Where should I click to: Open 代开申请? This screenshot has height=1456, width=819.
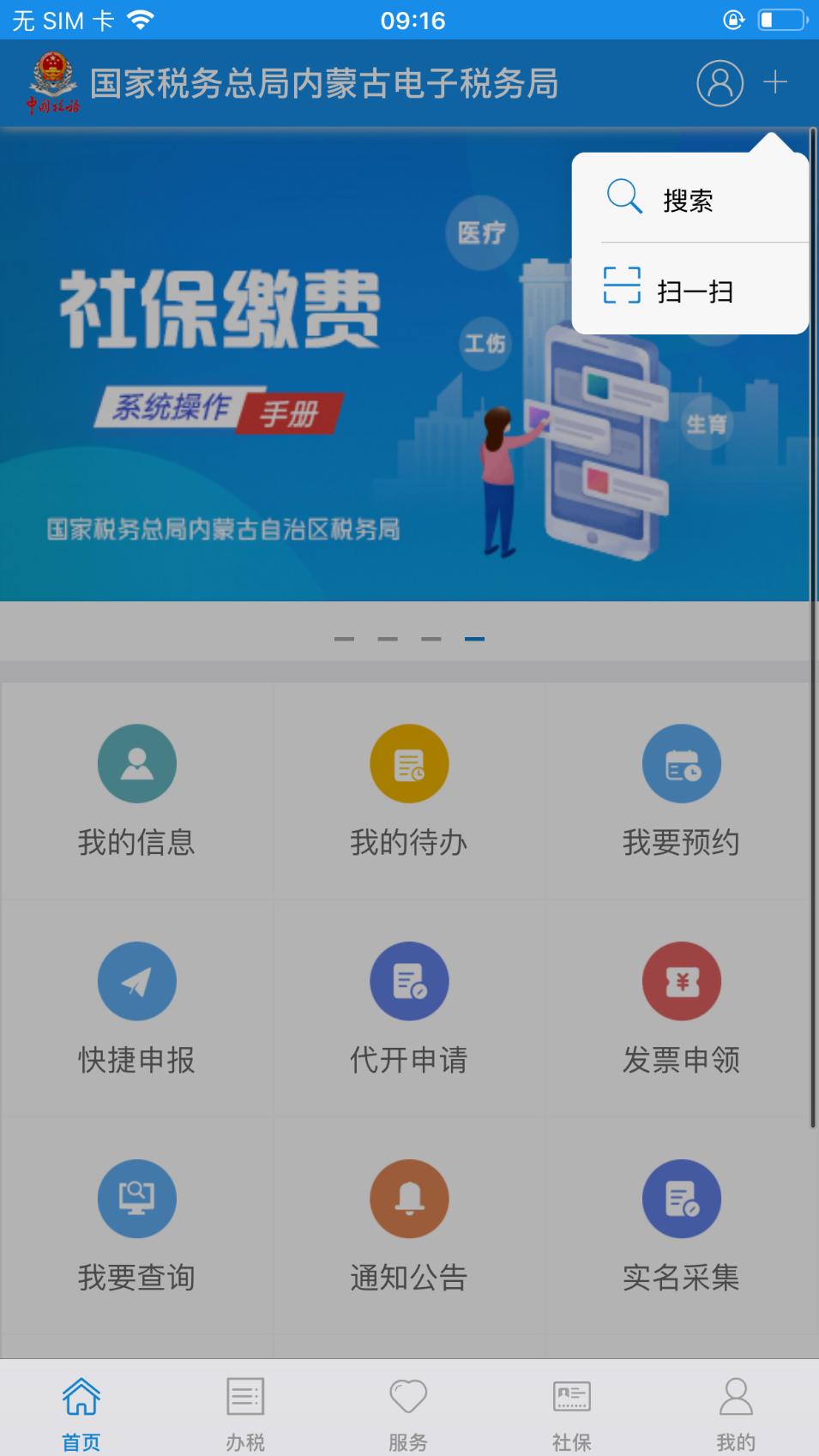click(409, 1008)
